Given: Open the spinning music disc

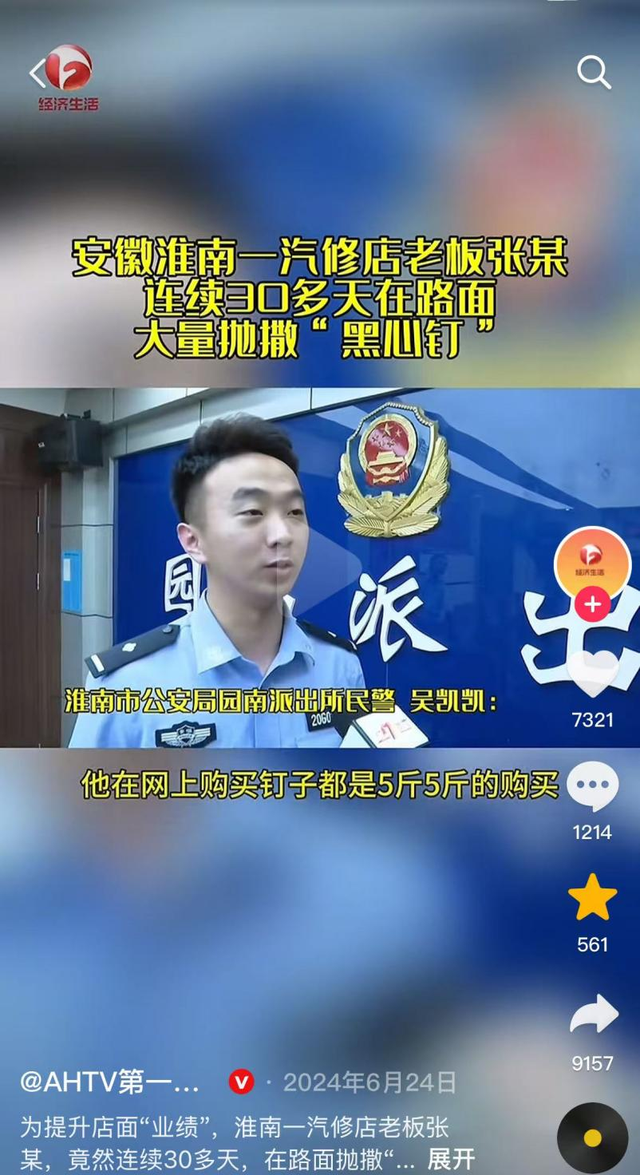Looking at the screenshot, I should point(593,1137).
